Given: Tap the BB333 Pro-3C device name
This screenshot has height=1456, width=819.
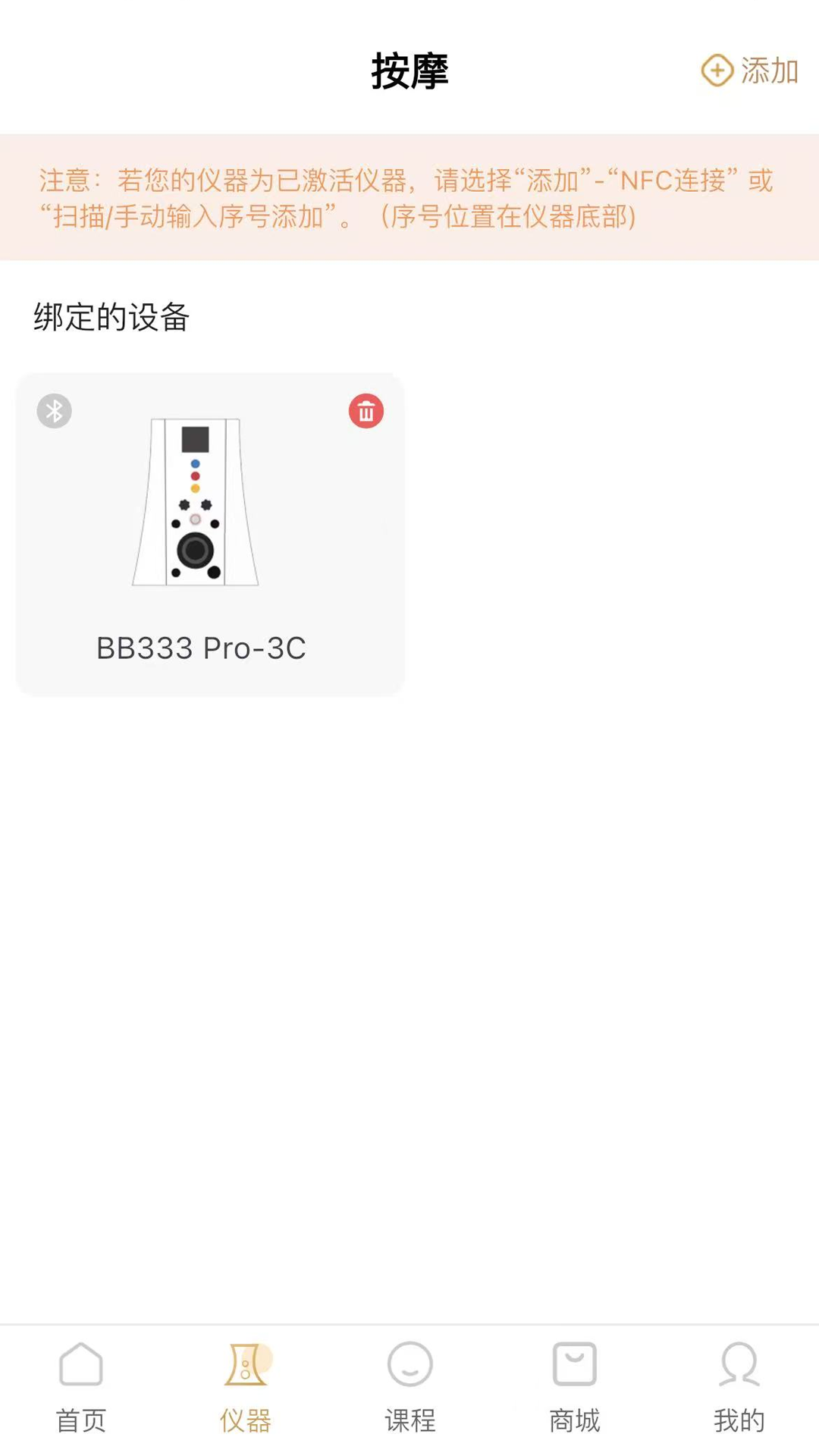Looking at the screenshot, I should [201, 648].
